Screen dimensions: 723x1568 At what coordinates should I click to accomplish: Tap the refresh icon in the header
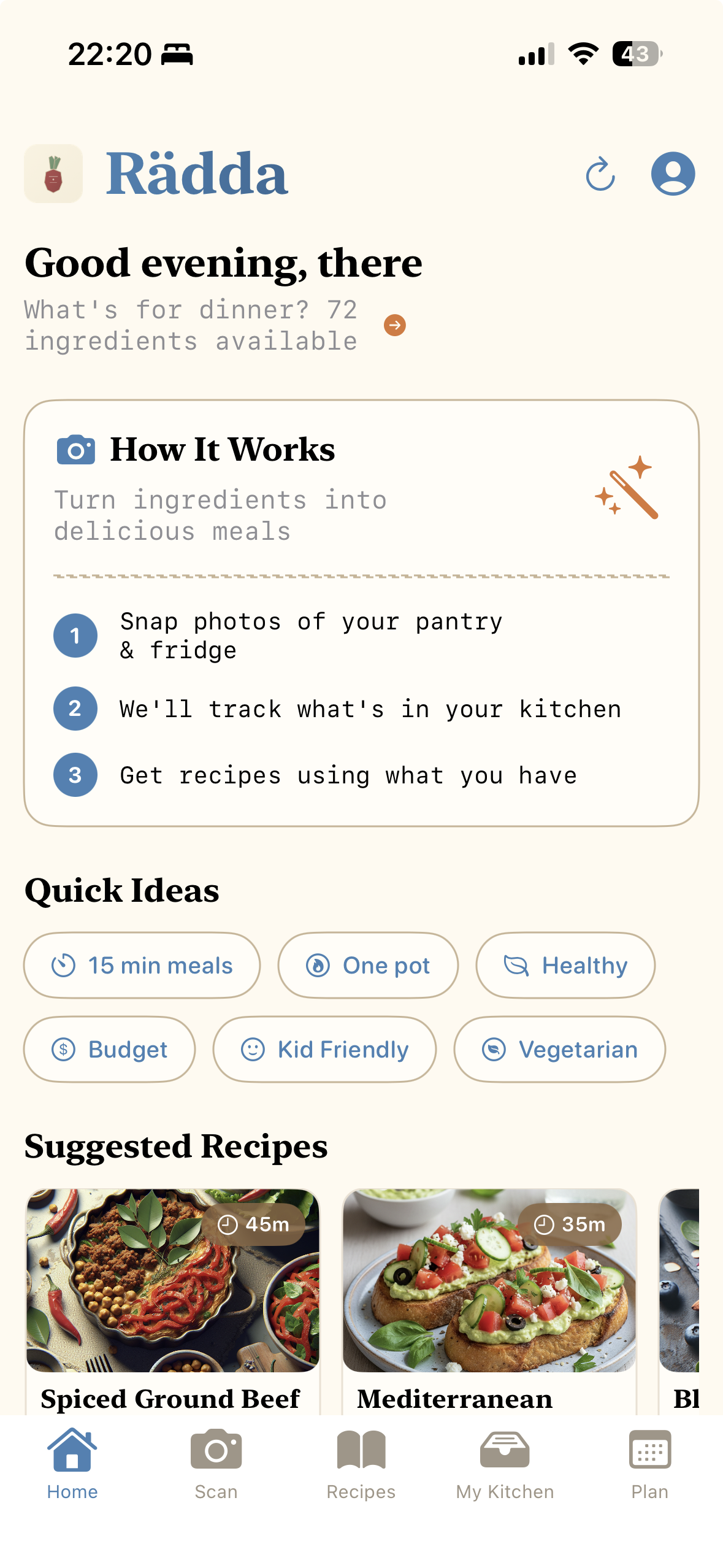(600, 174)
